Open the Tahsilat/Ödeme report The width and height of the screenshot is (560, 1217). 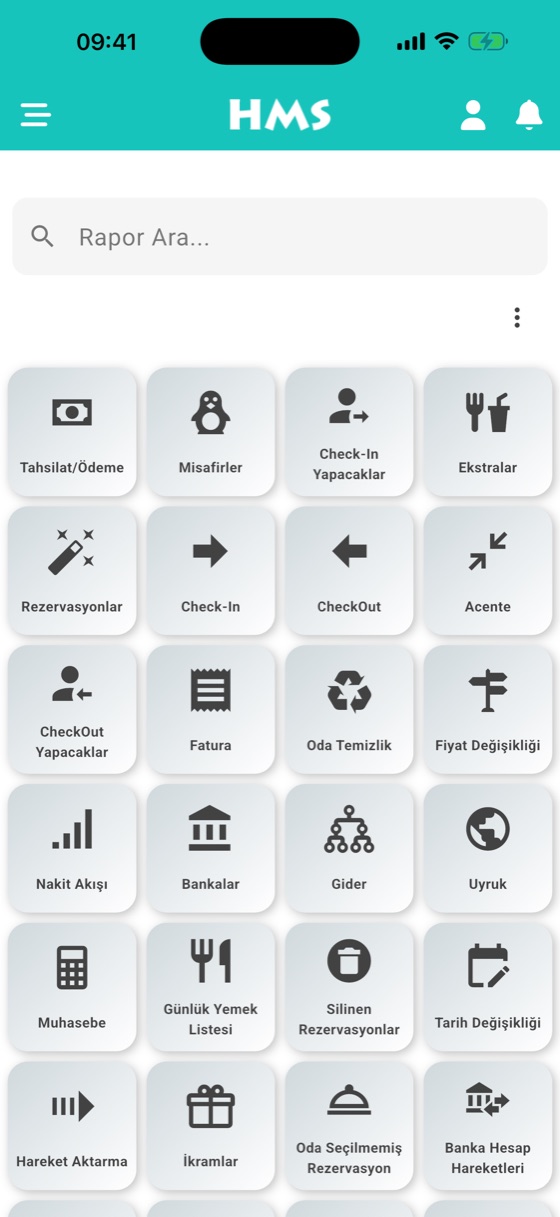coord(72,432)
